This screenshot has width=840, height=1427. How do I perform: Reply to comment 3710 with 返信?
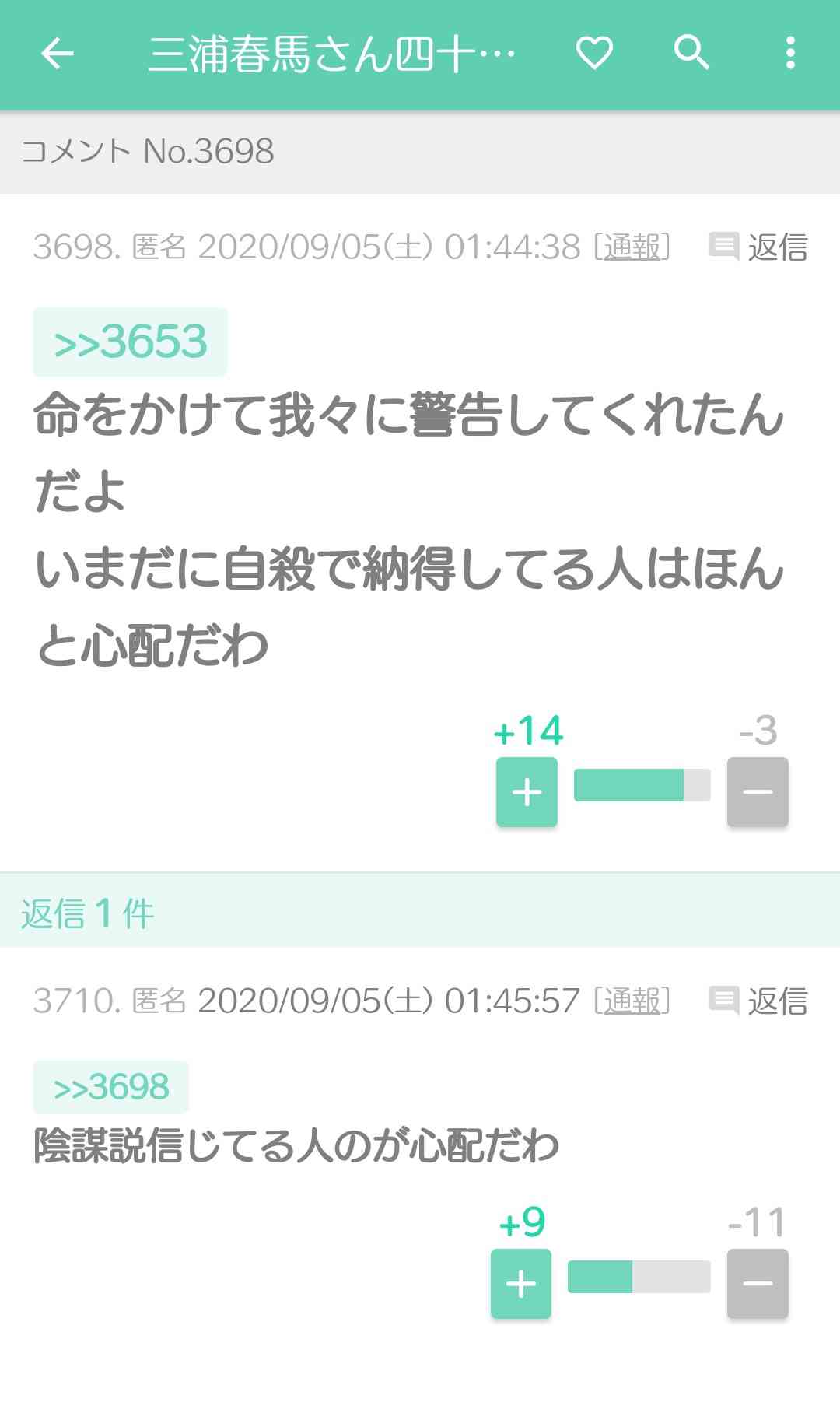759,1001
